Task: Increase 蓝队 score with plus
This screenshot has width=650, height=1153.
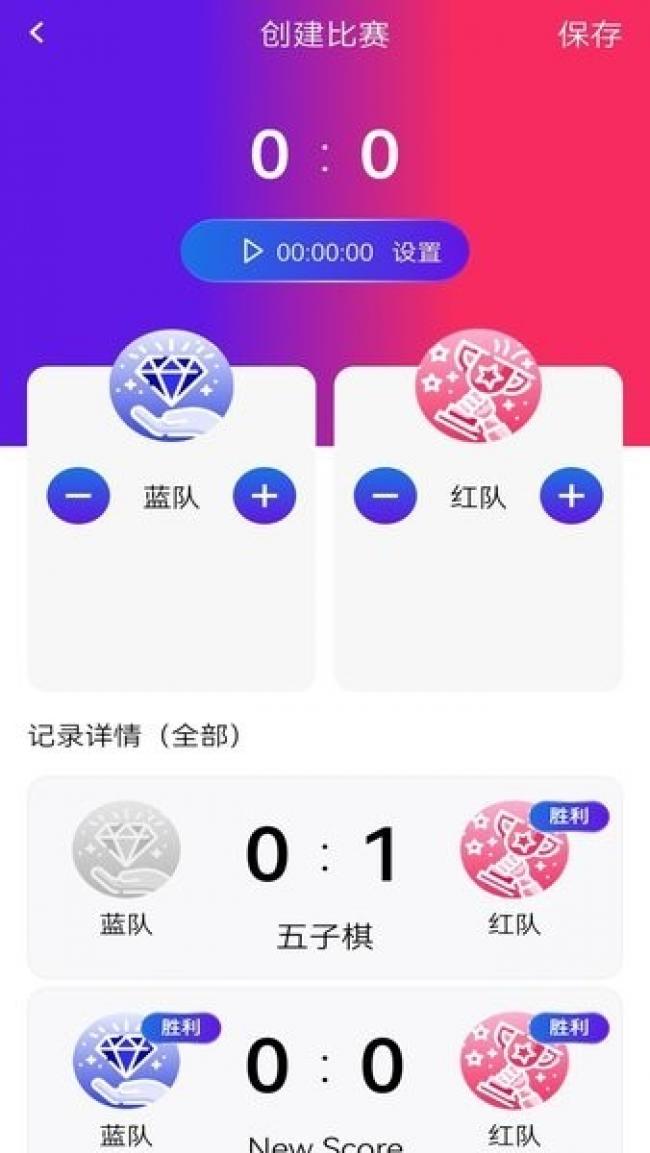Action: click(x=264, y=496)
